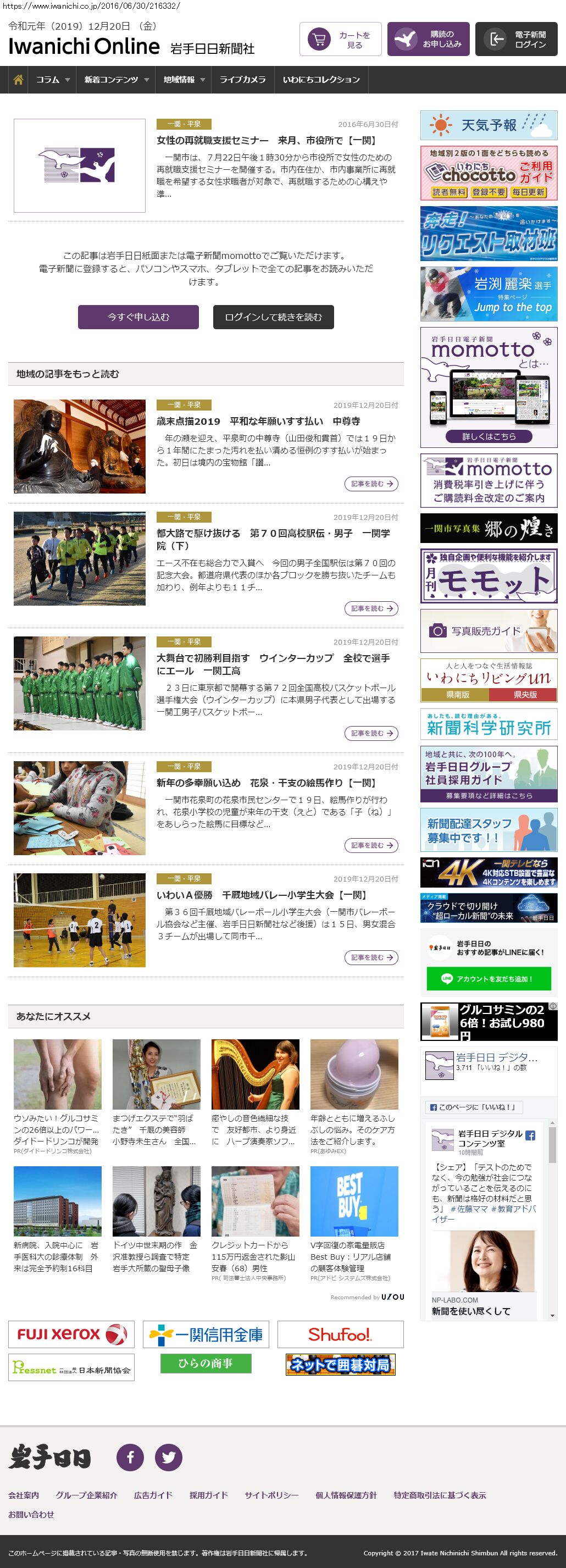Add LINE account via アカウントを友だち追加
The image size is (566, 1568).
(489, 979)
